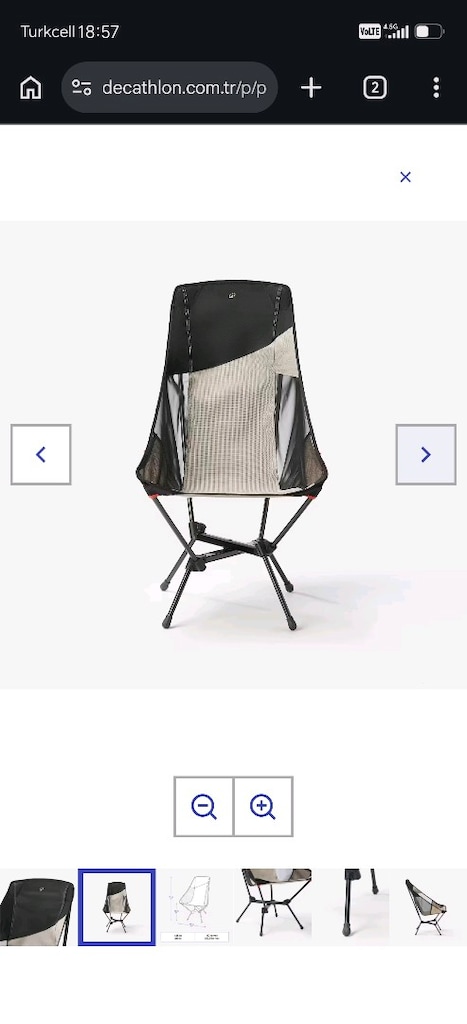Tap the decathlon.com.tr address bar
Screen dimensions: 467x1024
(x=170, y=88)
